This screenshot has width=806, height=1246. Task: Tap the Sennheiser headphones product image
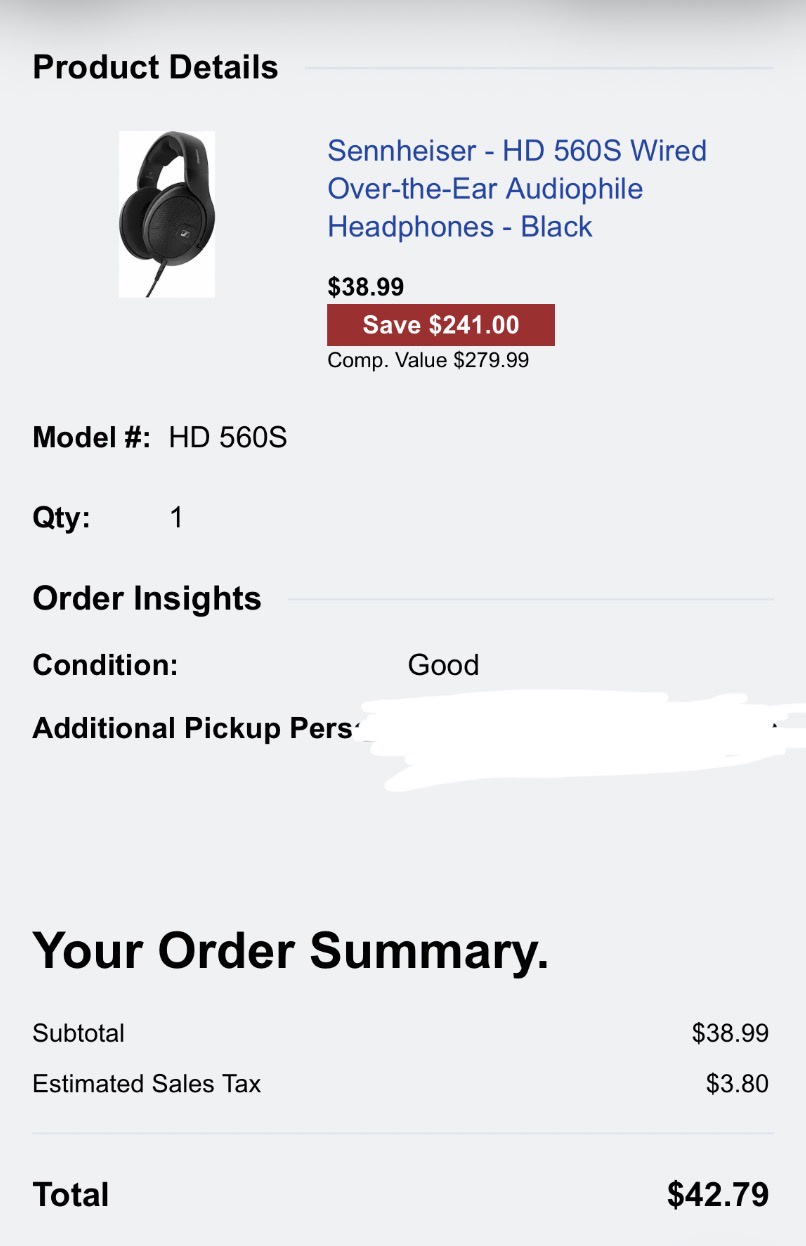166,214
